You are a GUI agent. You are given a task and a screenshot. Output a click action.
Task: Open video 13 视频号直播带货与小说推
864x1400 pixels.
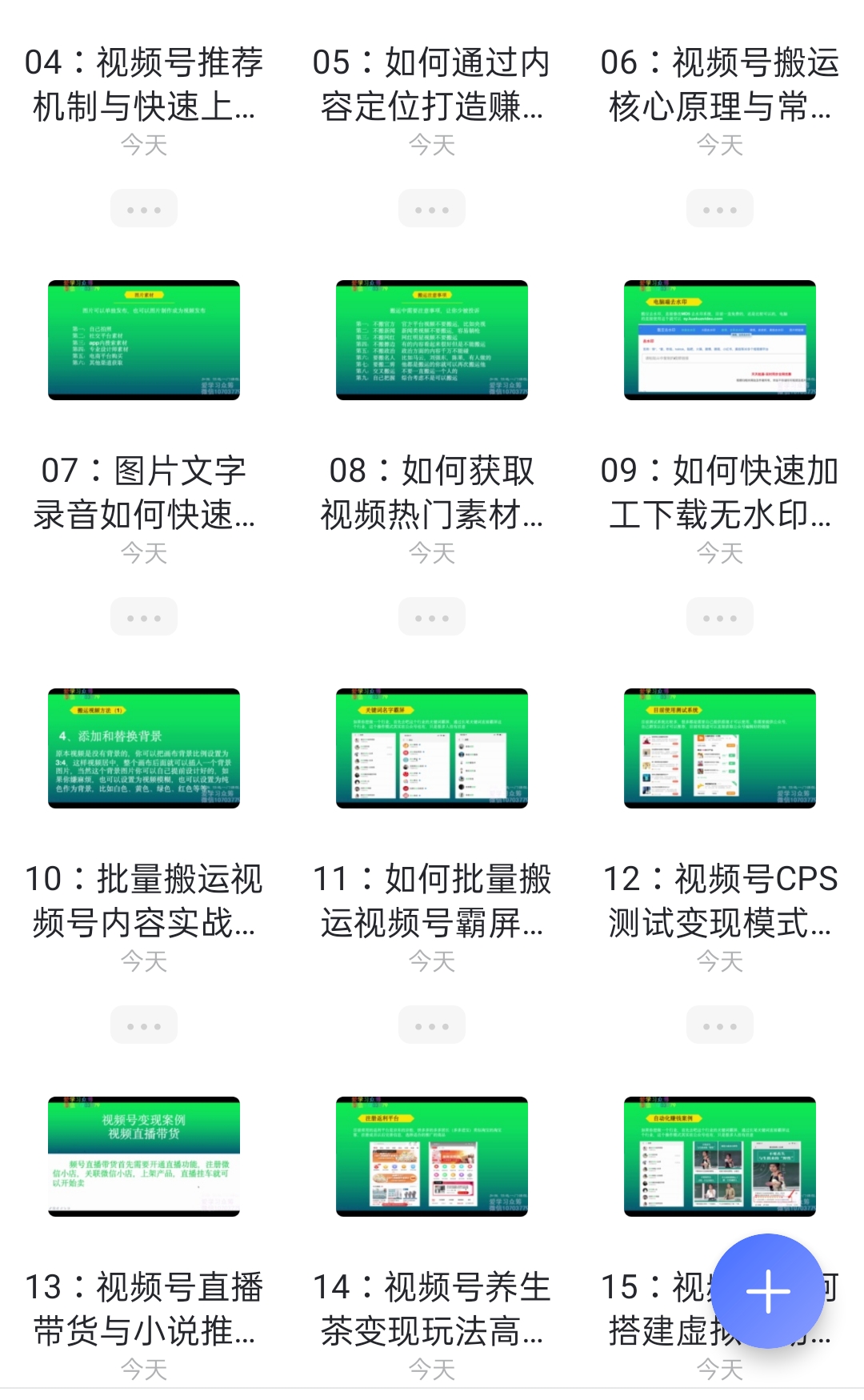pos(144,1157)
